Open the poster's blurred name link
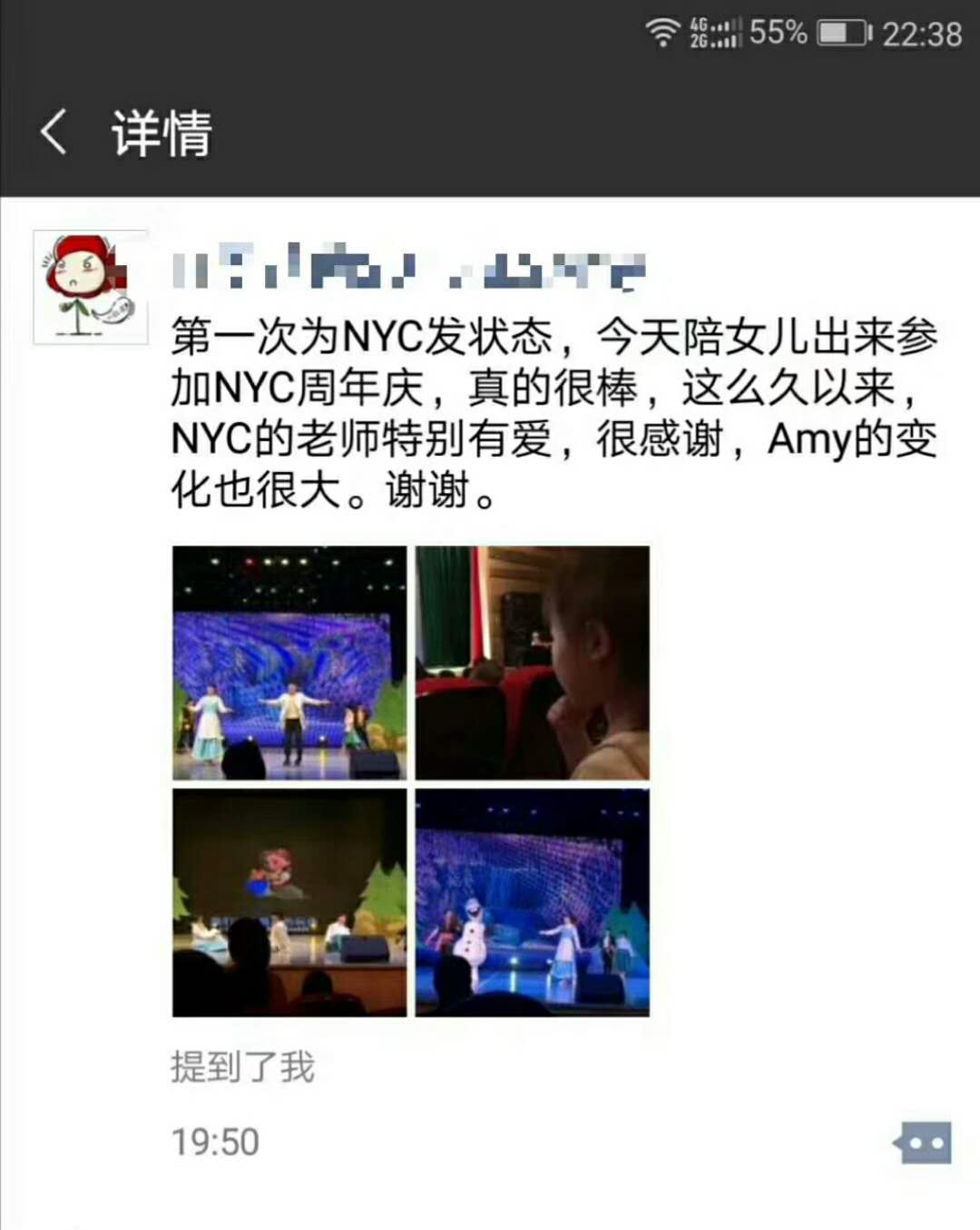 point(408,268)
